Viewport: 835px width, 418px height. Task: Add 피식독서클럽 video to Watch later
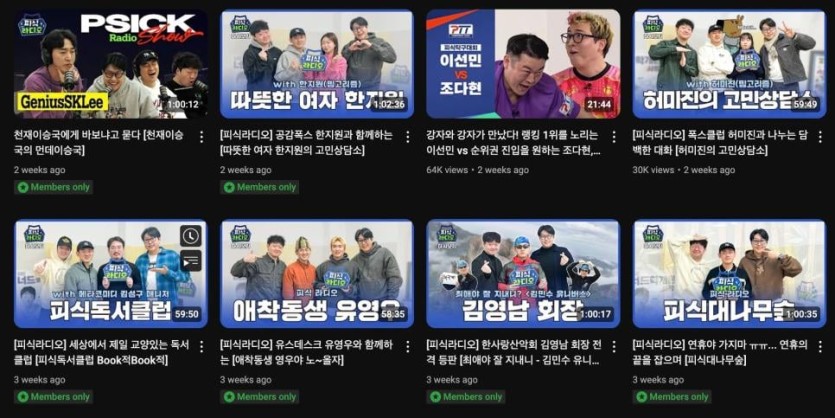click(190, 236)
